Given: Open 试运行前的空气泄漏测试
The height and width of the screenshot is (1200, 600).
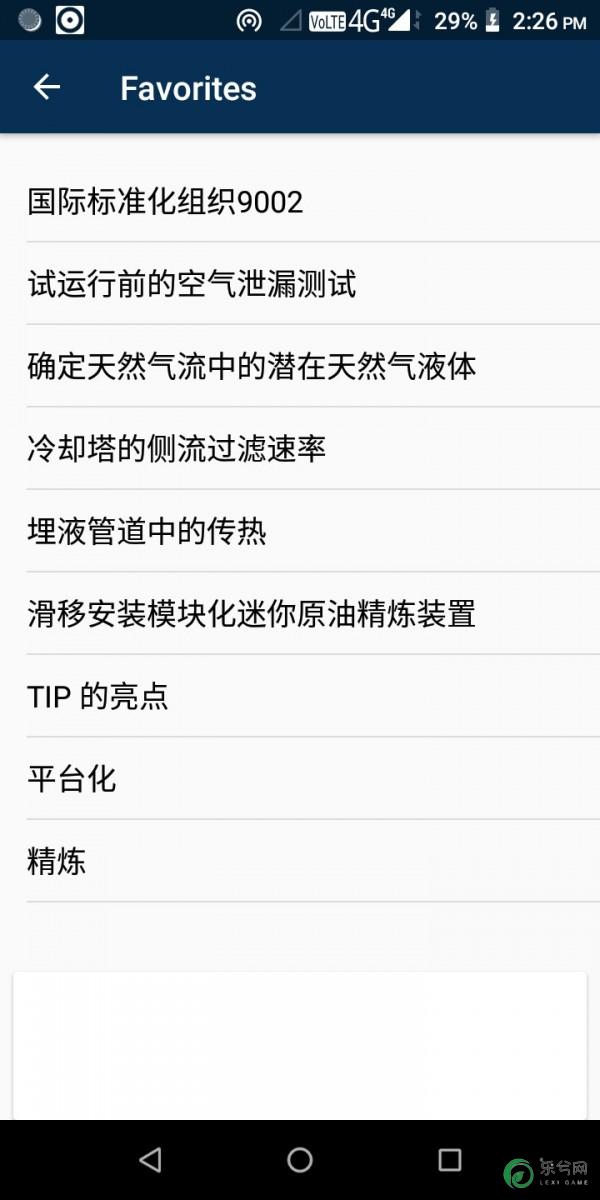Looking at the screenshot, I should pyautogui.click(x=300, y=283).
